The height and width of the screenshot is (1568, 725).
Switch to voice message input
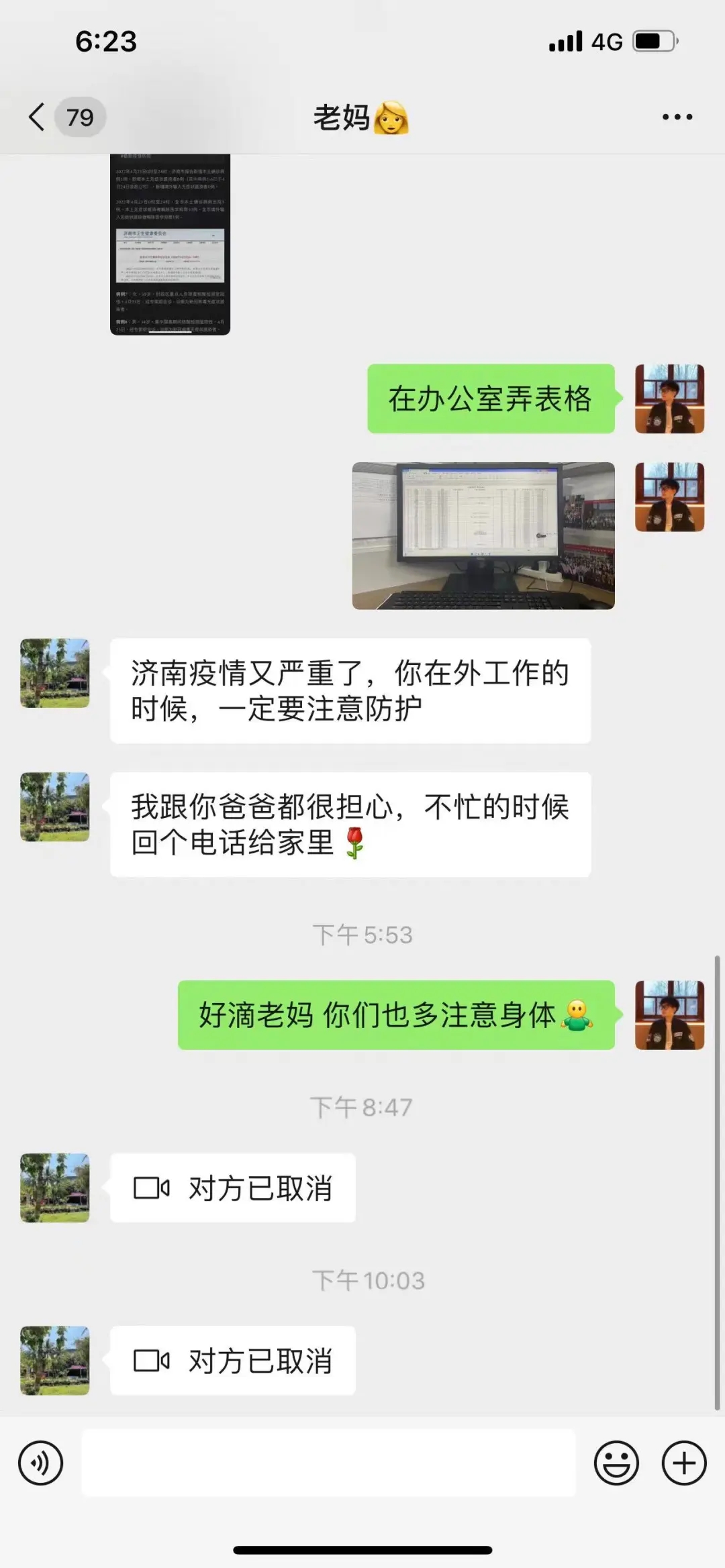click(40, 1463)
